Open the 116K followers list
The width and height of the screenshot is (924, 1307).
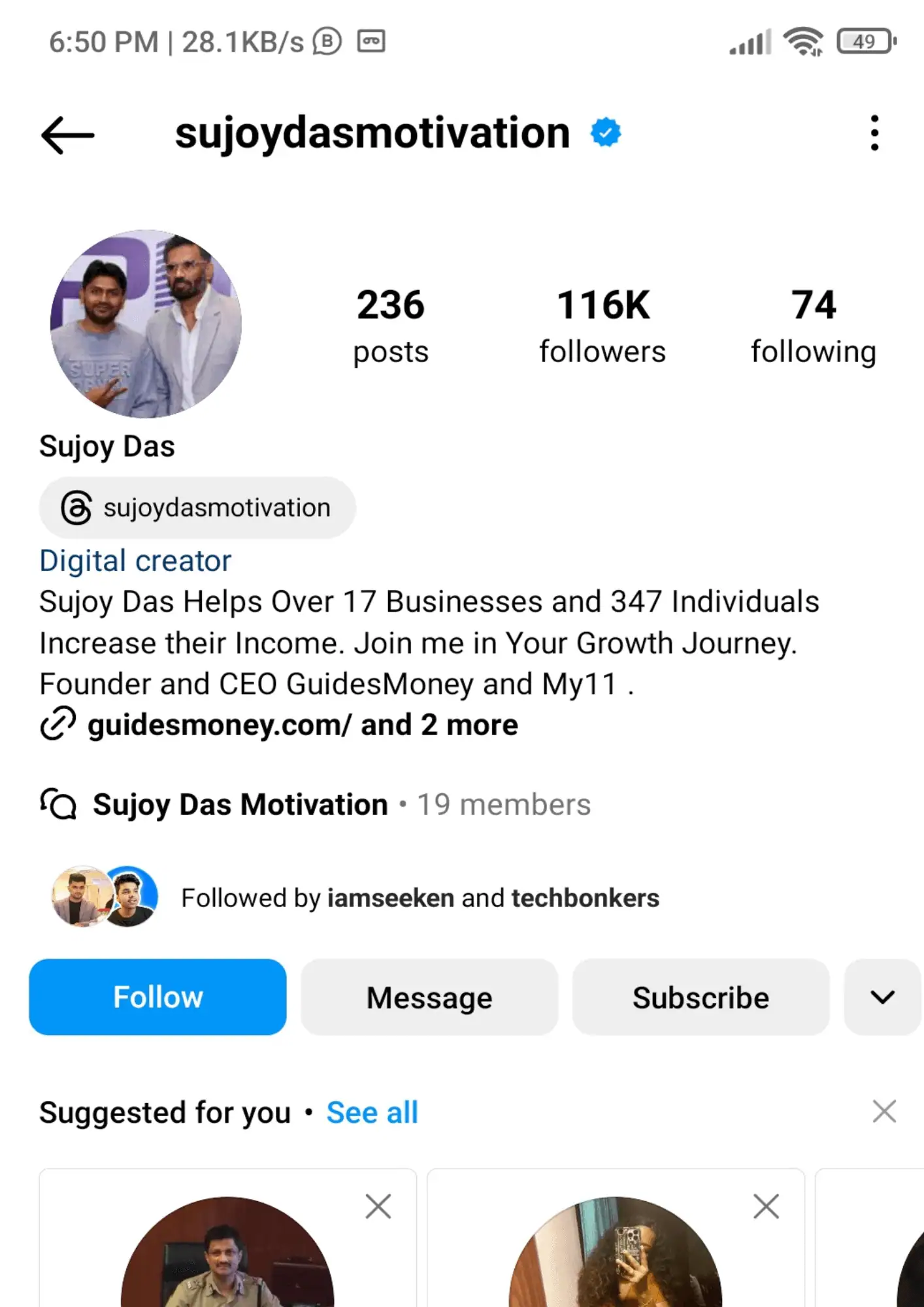click(x=602, y=325)
